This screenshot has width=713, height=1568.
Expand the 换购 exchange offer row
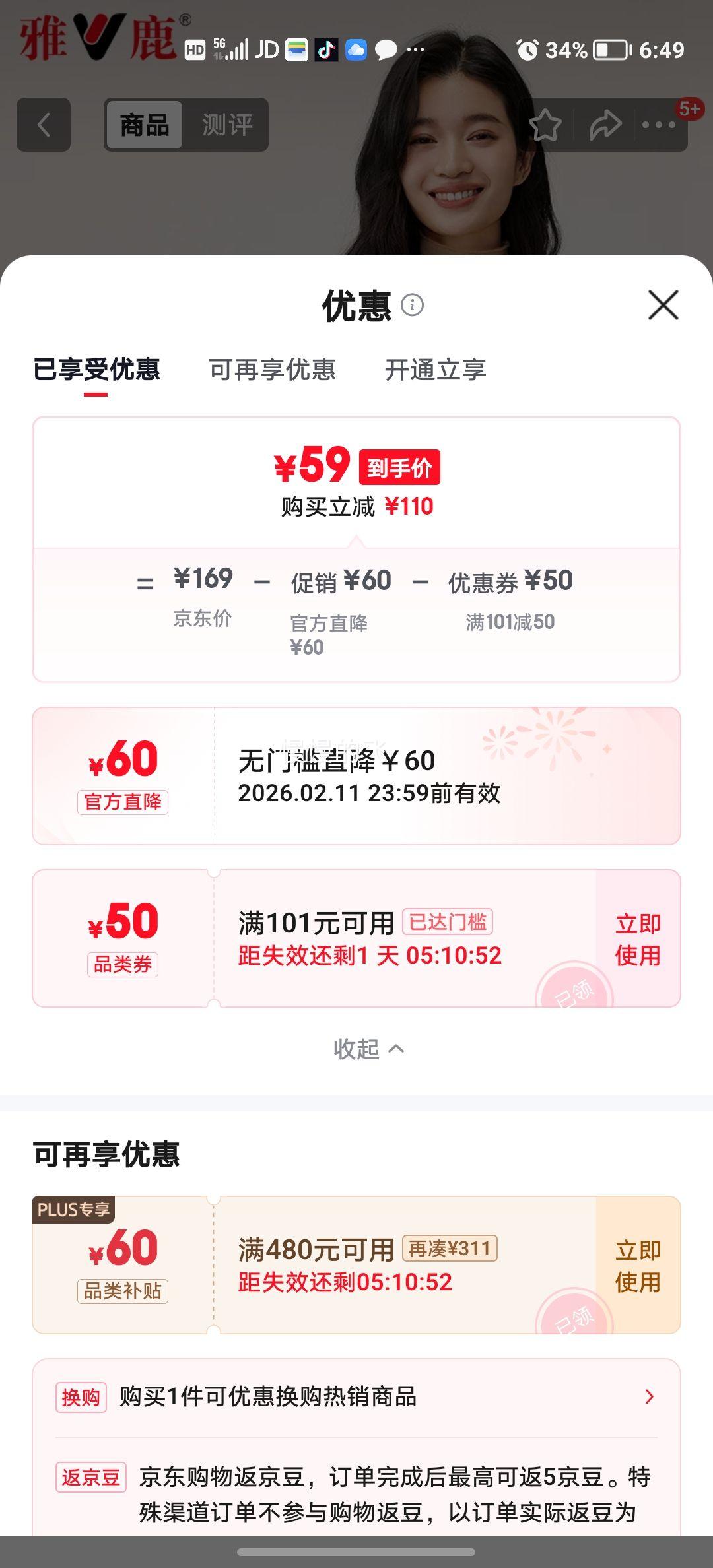click(356, 1397)
